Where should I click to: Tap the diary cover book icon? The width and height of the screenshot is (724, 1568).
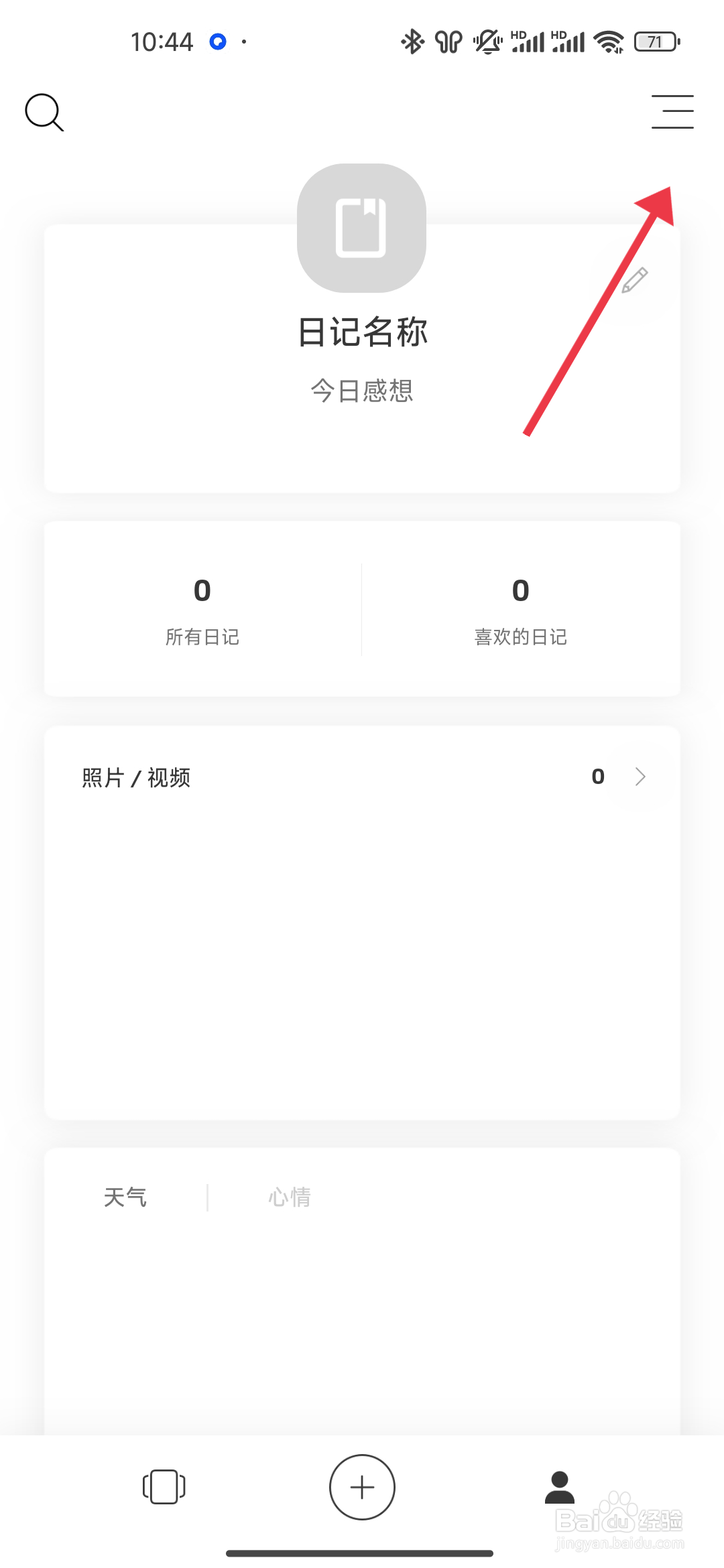click(361, 228)
